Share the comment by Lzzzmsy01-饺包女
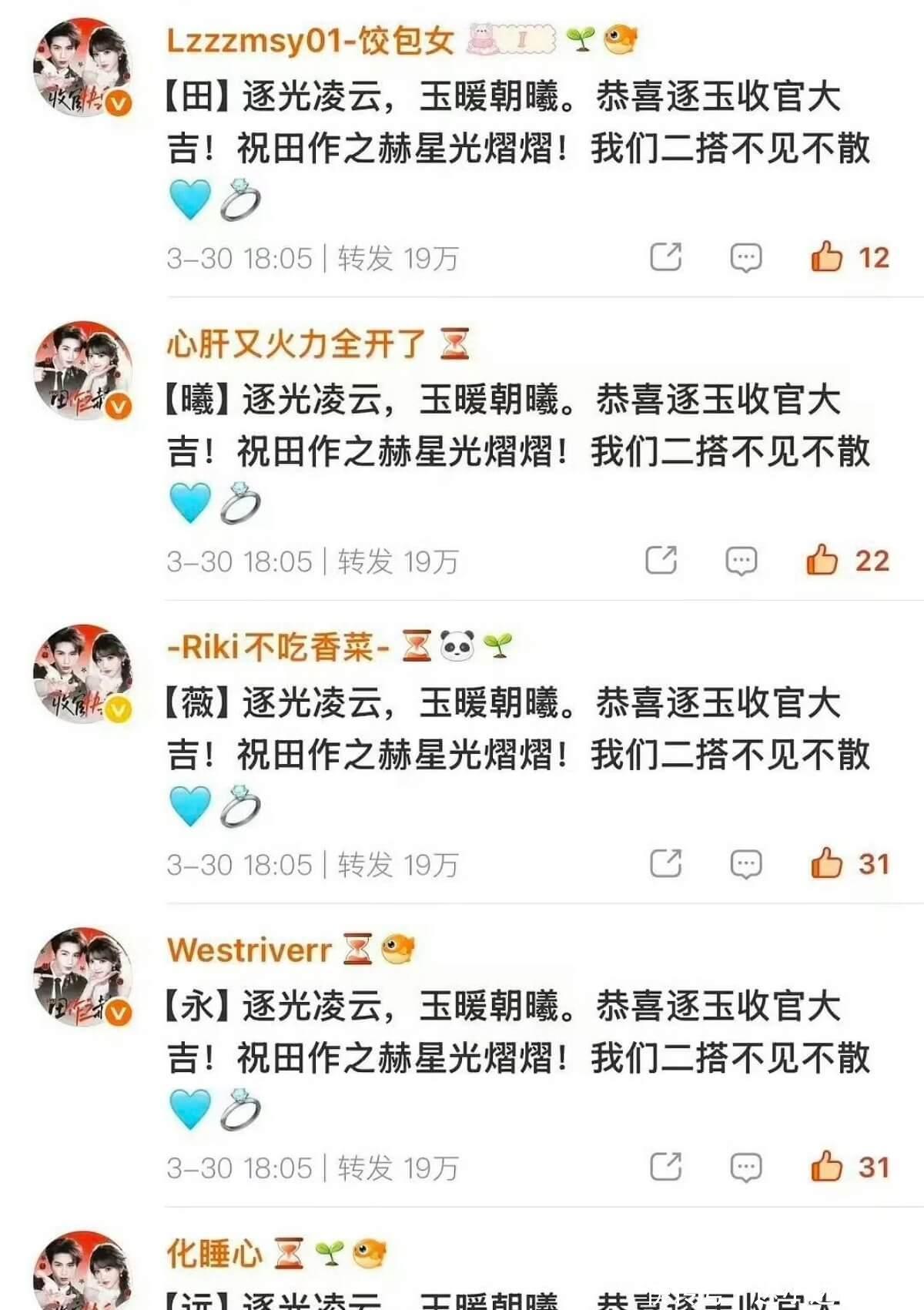This screenshot has width=924, height=1310. (666, 256)
